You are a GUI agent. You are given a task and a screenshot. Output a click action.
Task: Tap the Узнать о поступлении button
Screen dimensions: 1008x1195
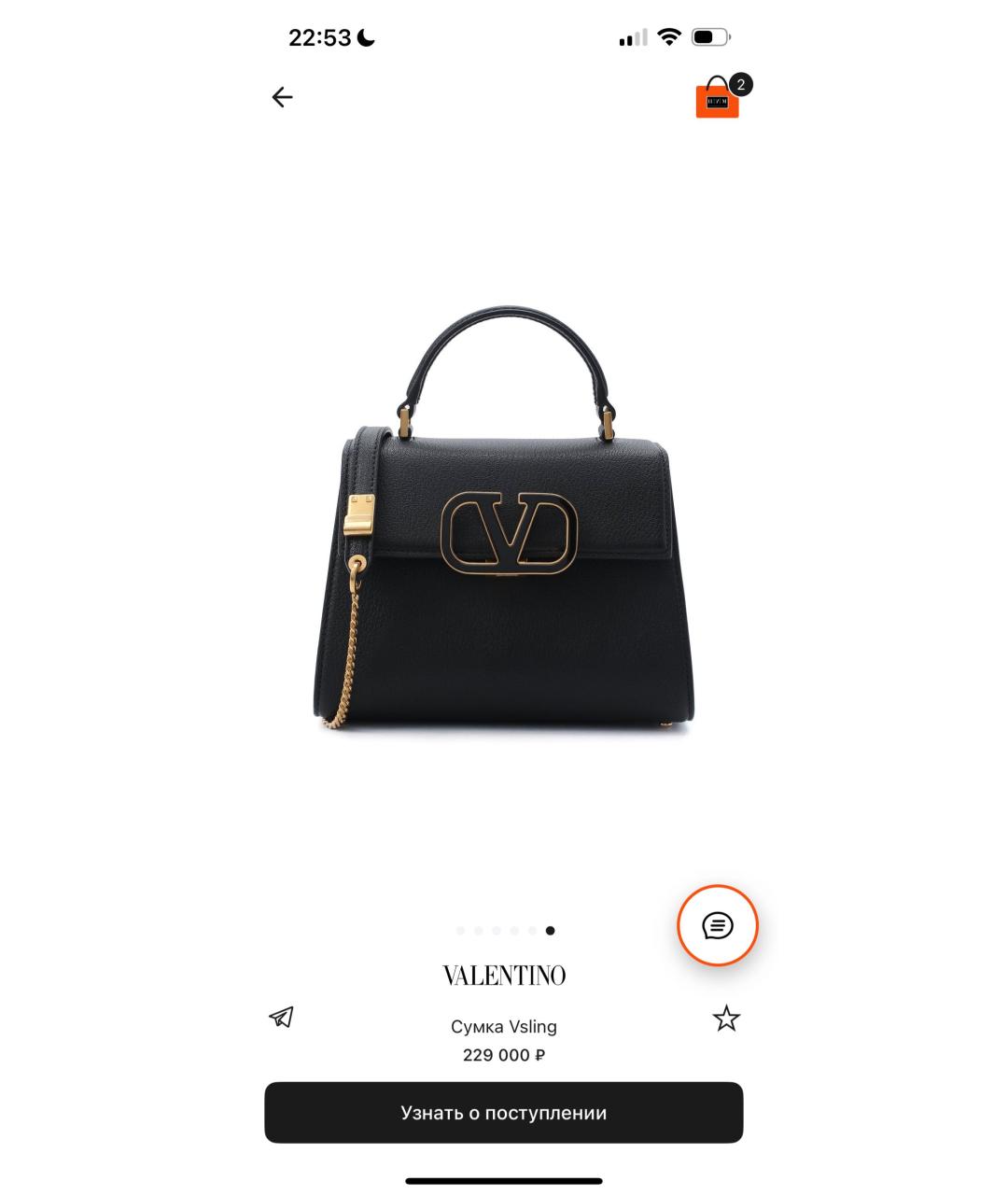click(504, 1113)
